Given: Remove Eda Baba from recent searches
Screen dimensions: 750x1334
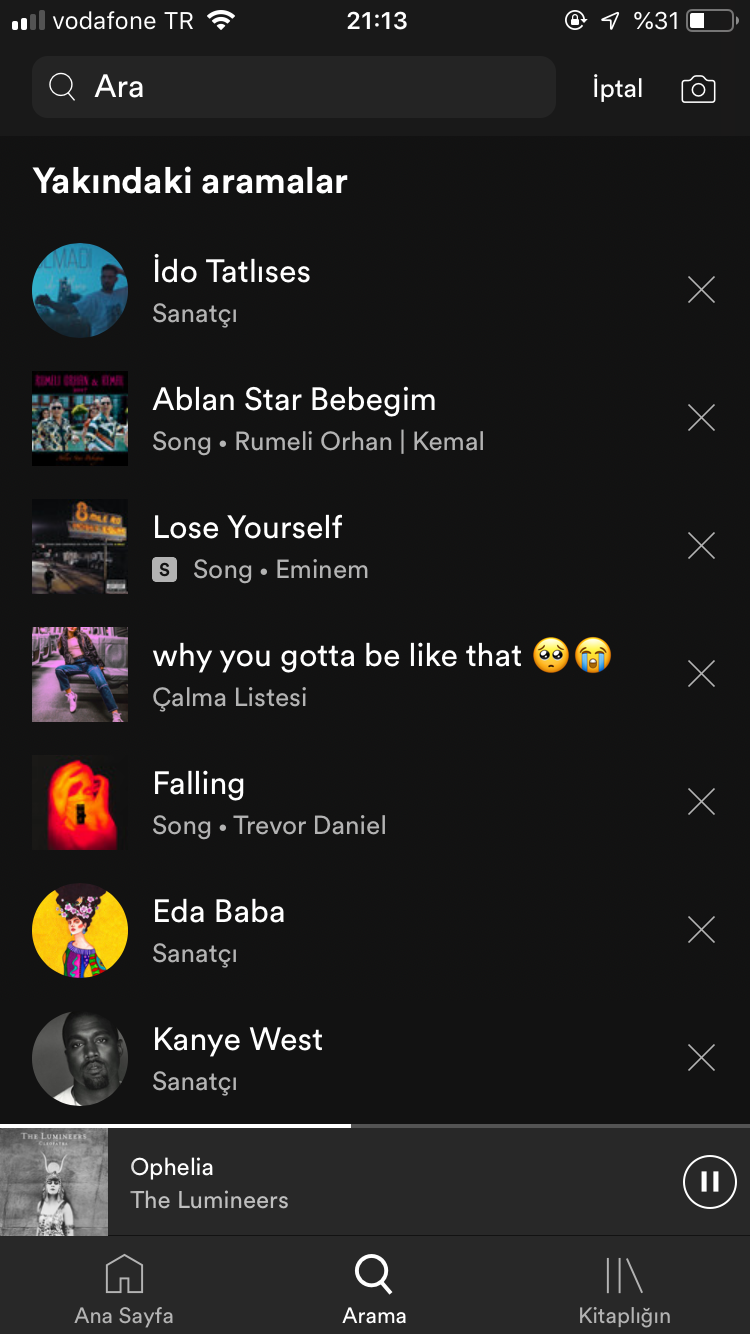Looking at the screenshot, I should coord(701,930).
